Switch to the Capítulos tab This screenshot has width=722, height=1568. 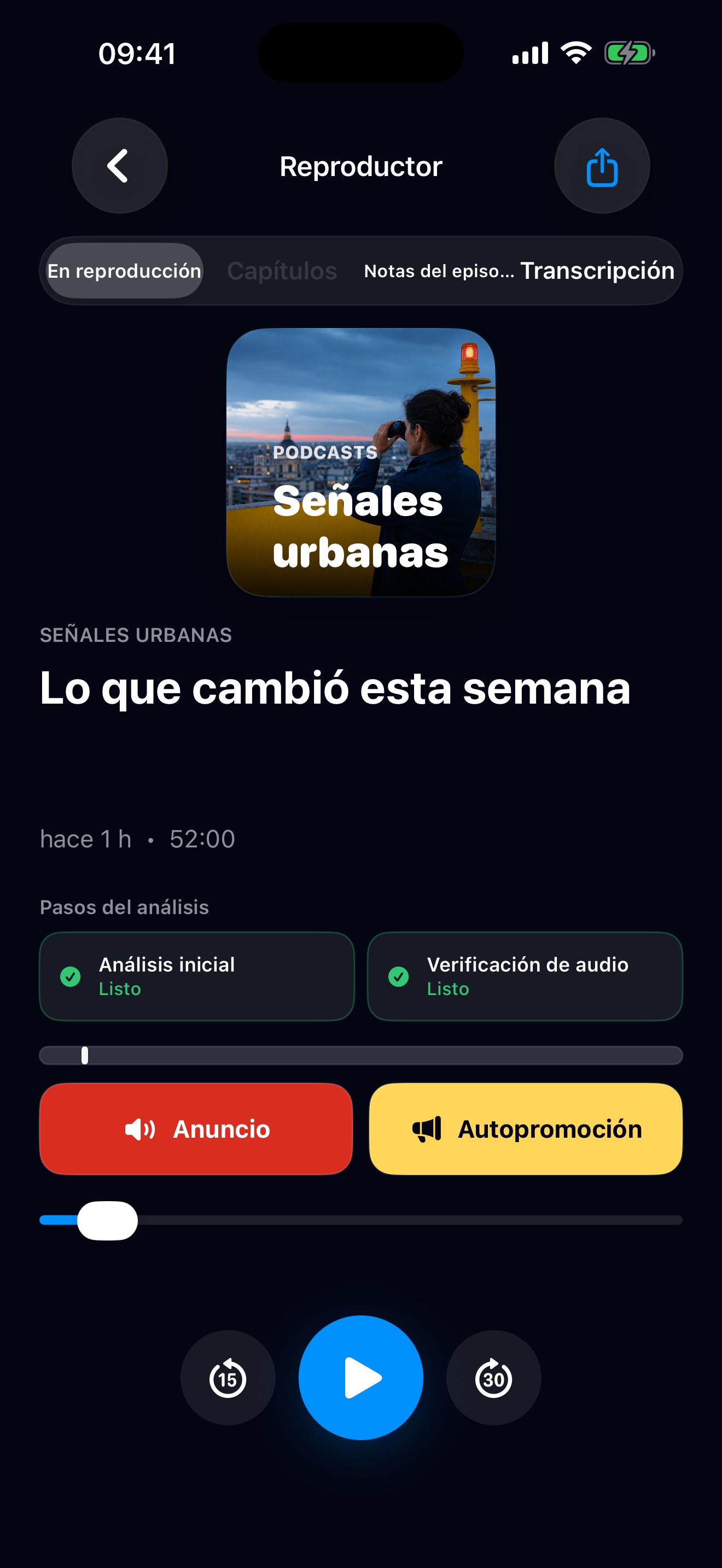click(x=282, y=271)
